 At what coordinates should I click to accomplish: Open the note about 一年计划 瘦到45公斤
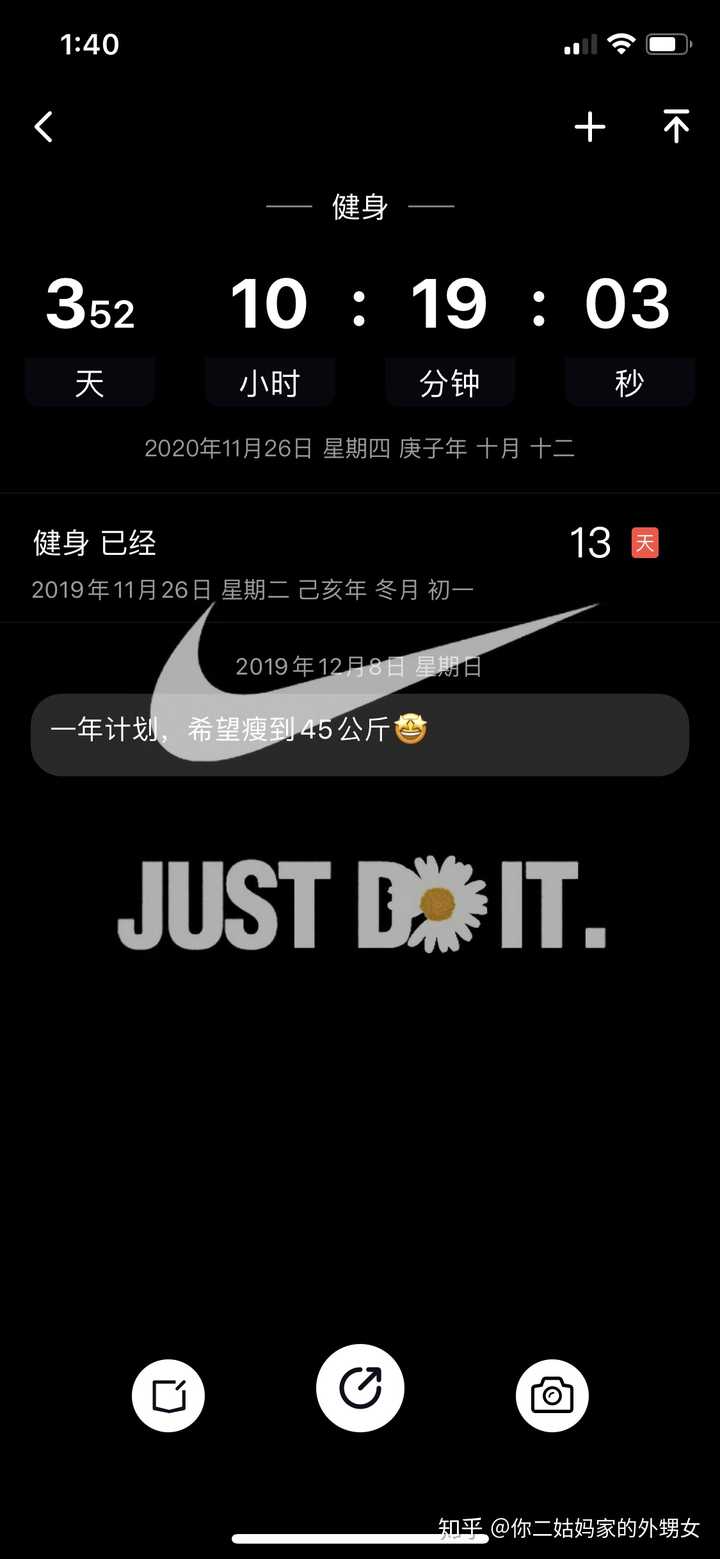pyautogui.click(x=360, y=733)
